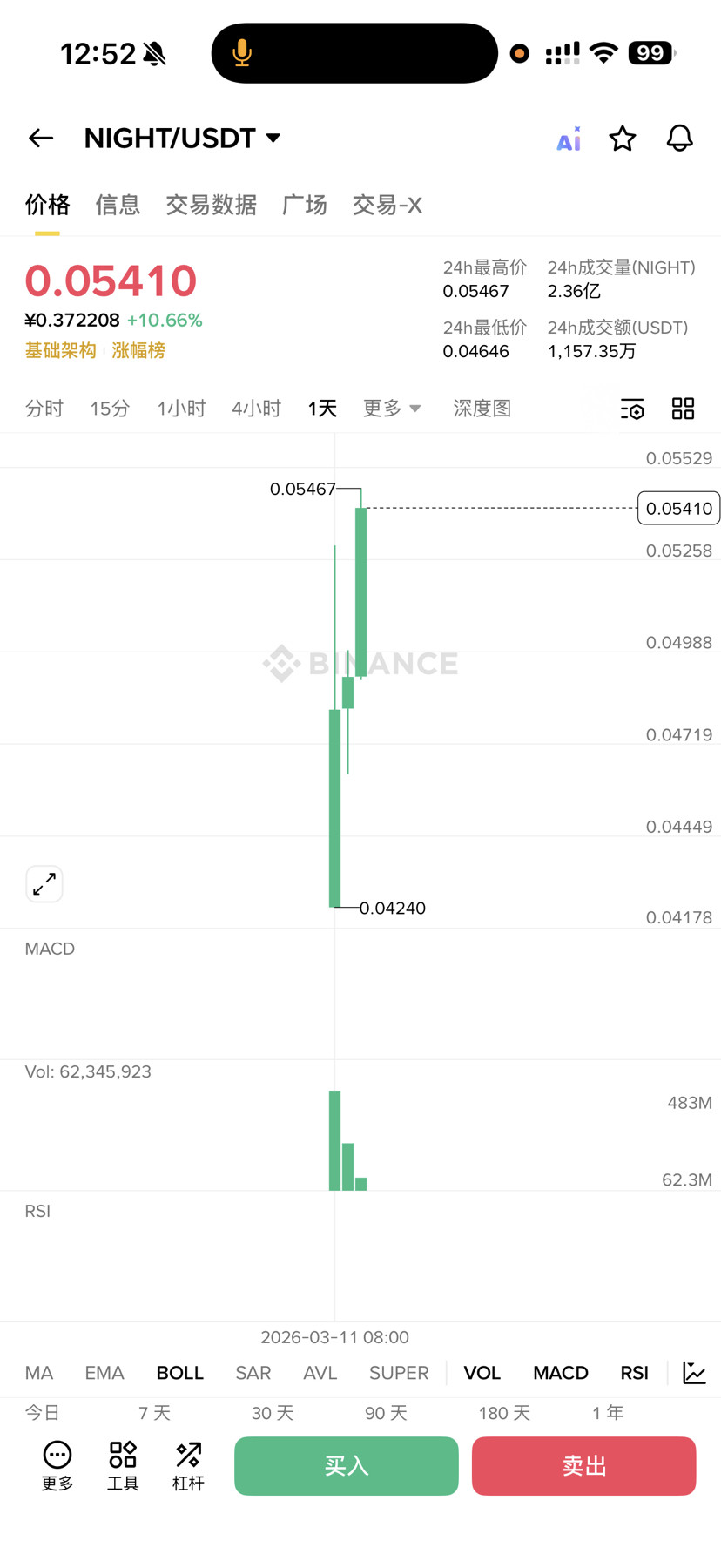The image size is (721, 1568).
Task: Open the NIGHT/USDT pair dropdown
Action: [x=183, y=138]
